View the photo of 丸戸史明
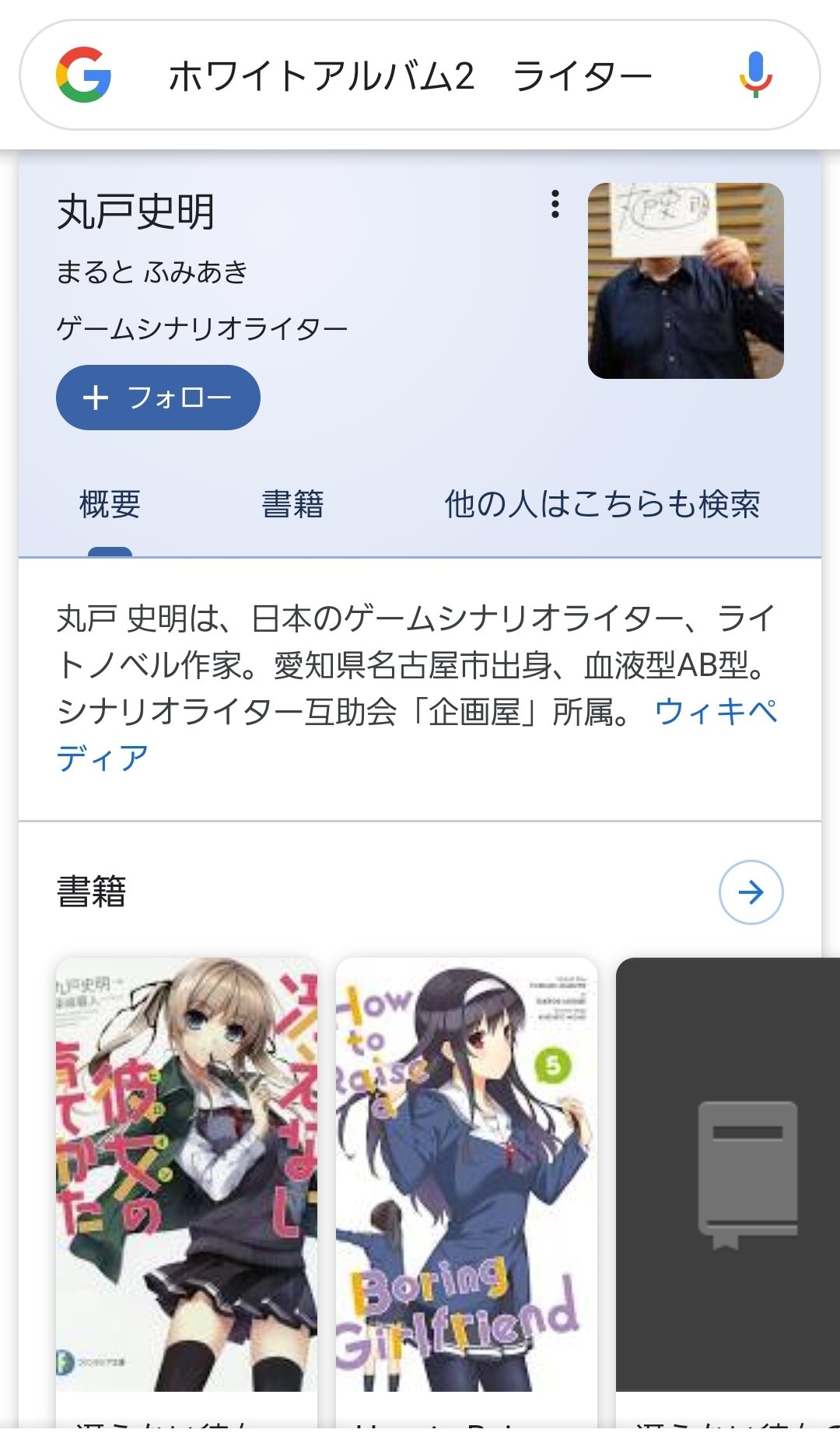Image resolution: width=840 pixels, height=1433 pixels. [x=685, y=281]
